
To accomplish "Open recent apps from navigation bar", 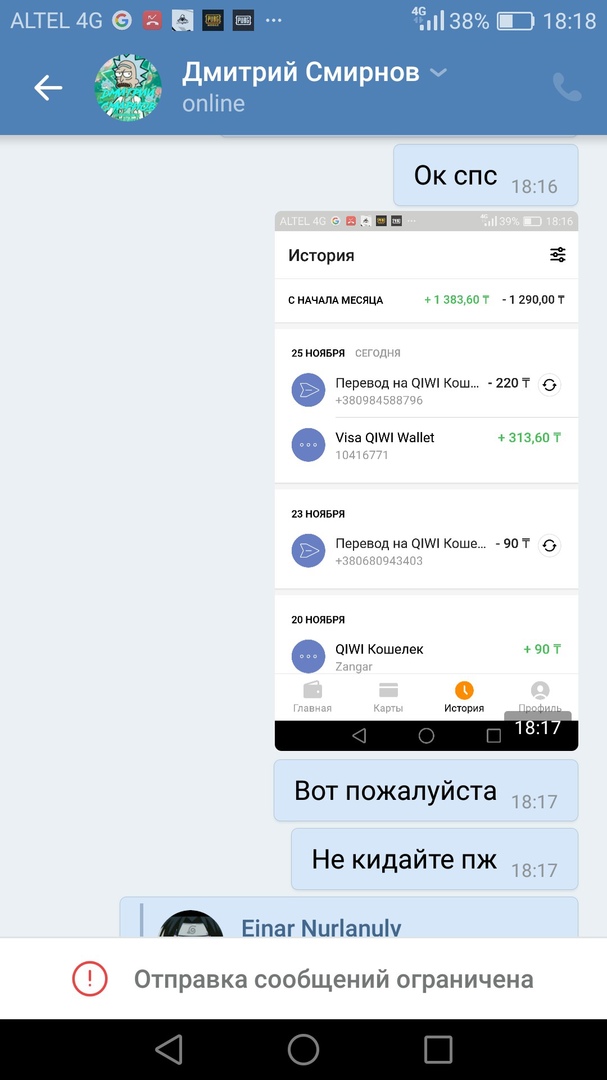I will click(438, 1049).
